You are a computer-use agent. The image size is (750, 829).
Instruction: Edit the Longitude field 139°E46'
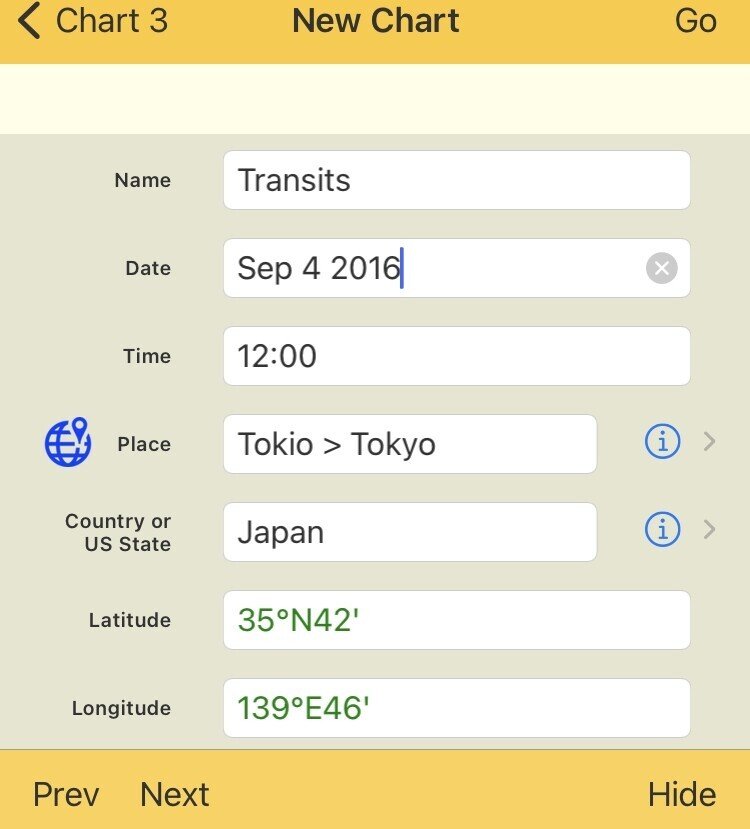click(456, 708)
